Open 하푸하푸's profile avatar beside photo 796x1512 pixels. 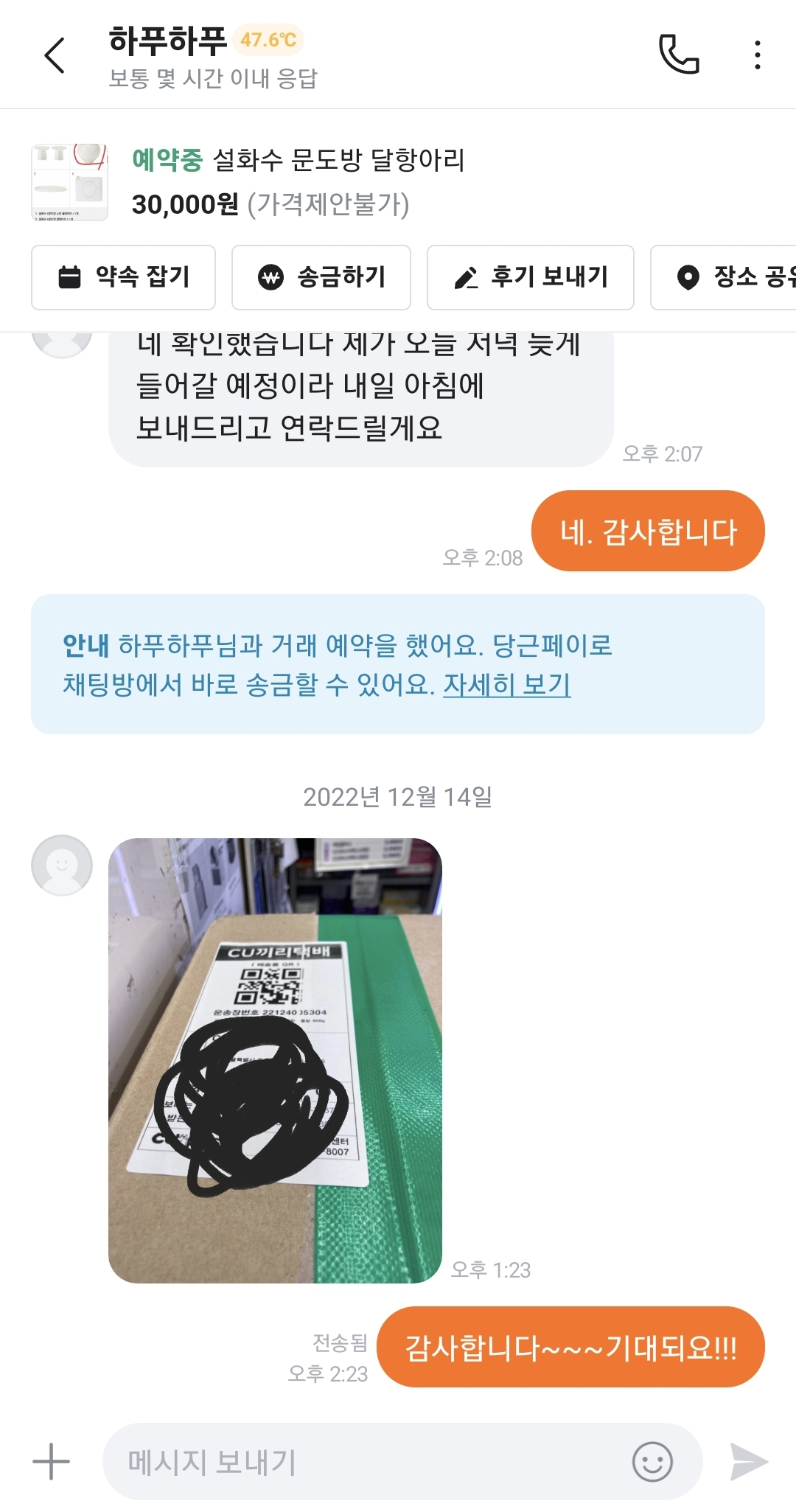point(62,865)
